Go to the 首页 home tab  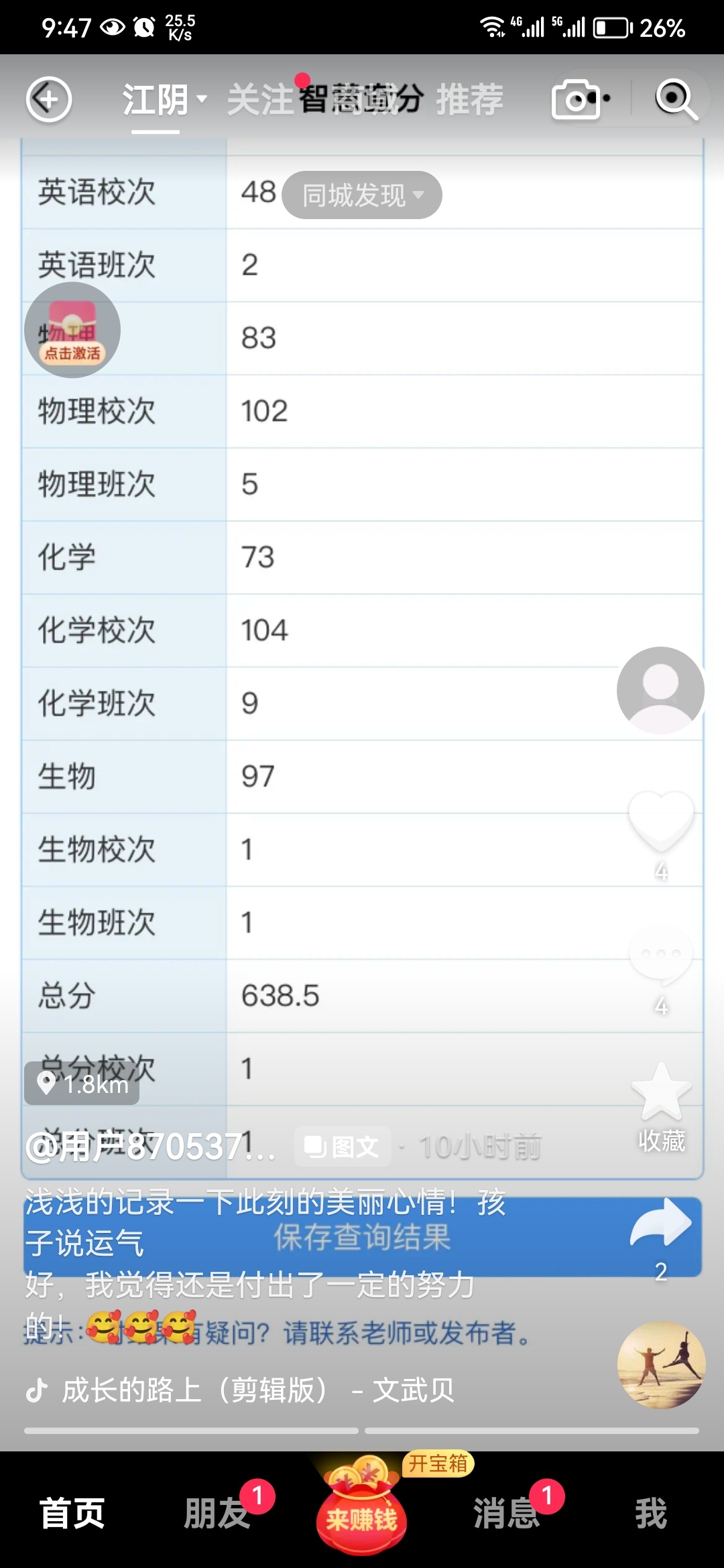coord(72,1514)
